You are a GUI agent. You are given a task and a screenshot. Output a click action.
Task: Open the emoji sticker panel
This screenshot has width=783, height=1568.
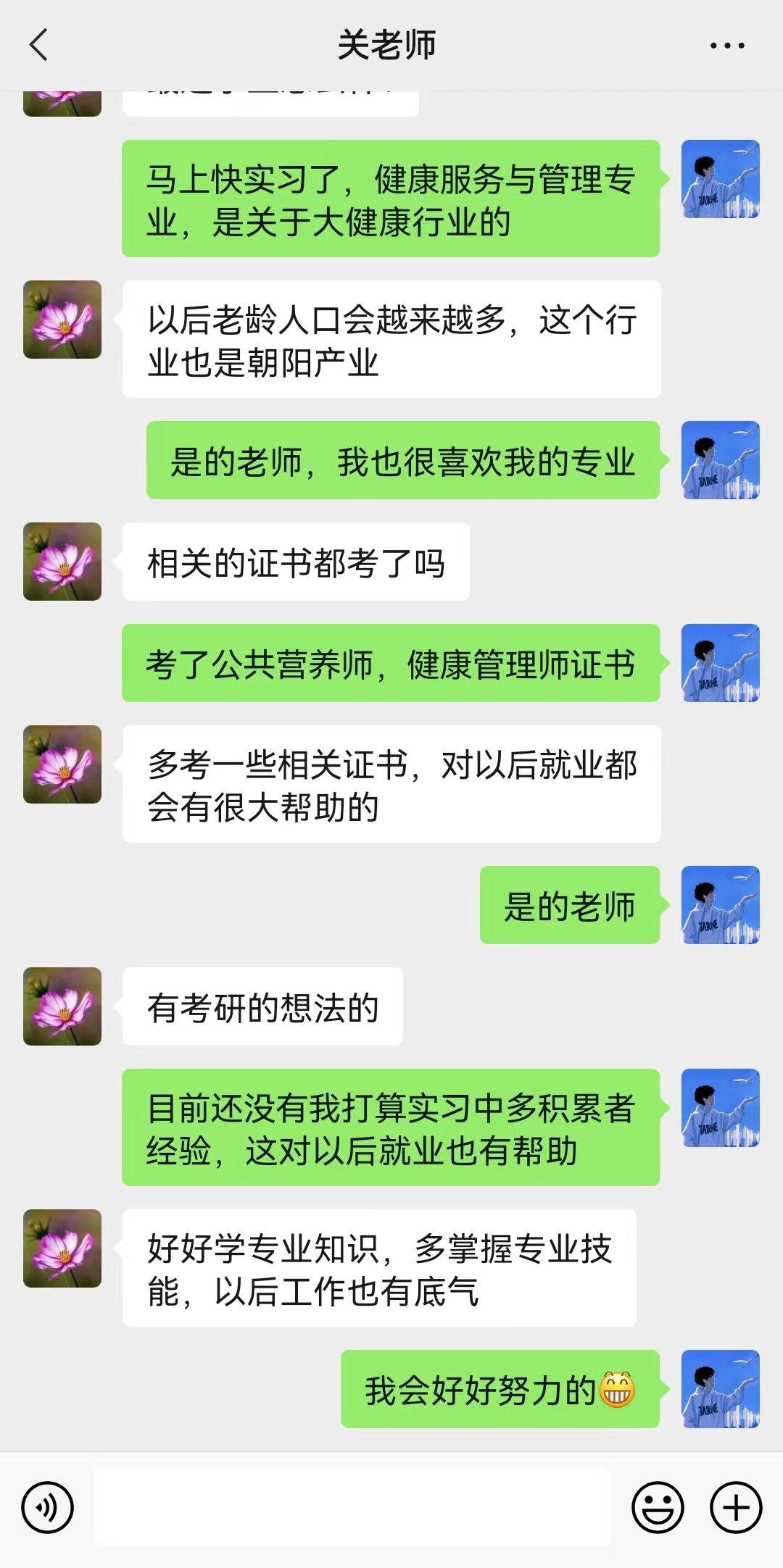[658, 1508]
